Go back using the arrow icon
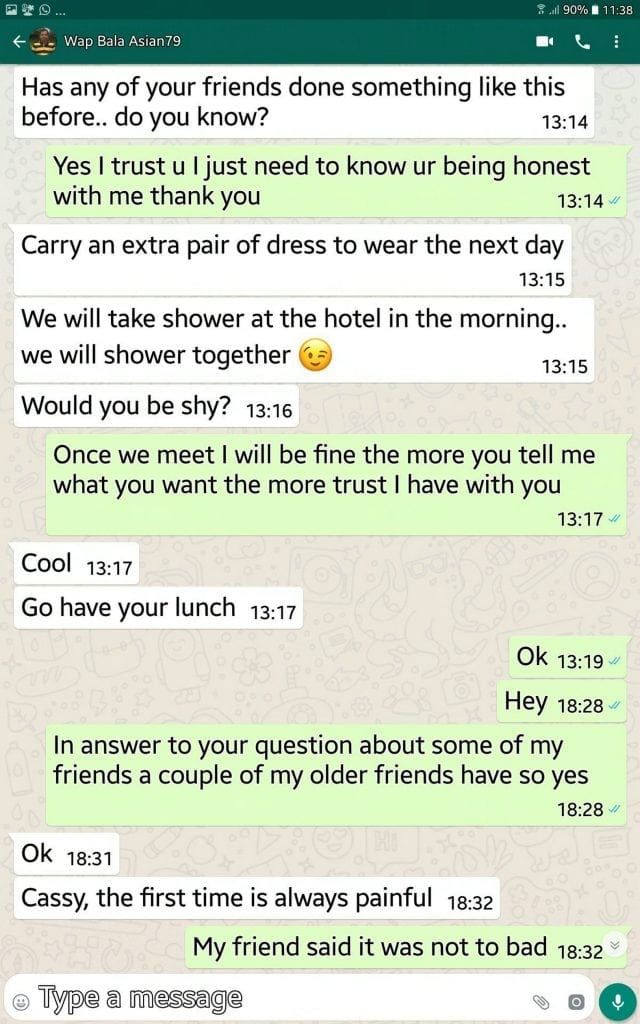Image resolution: width=640 pixels, height=1024 pixels. [x=19, y=41]
